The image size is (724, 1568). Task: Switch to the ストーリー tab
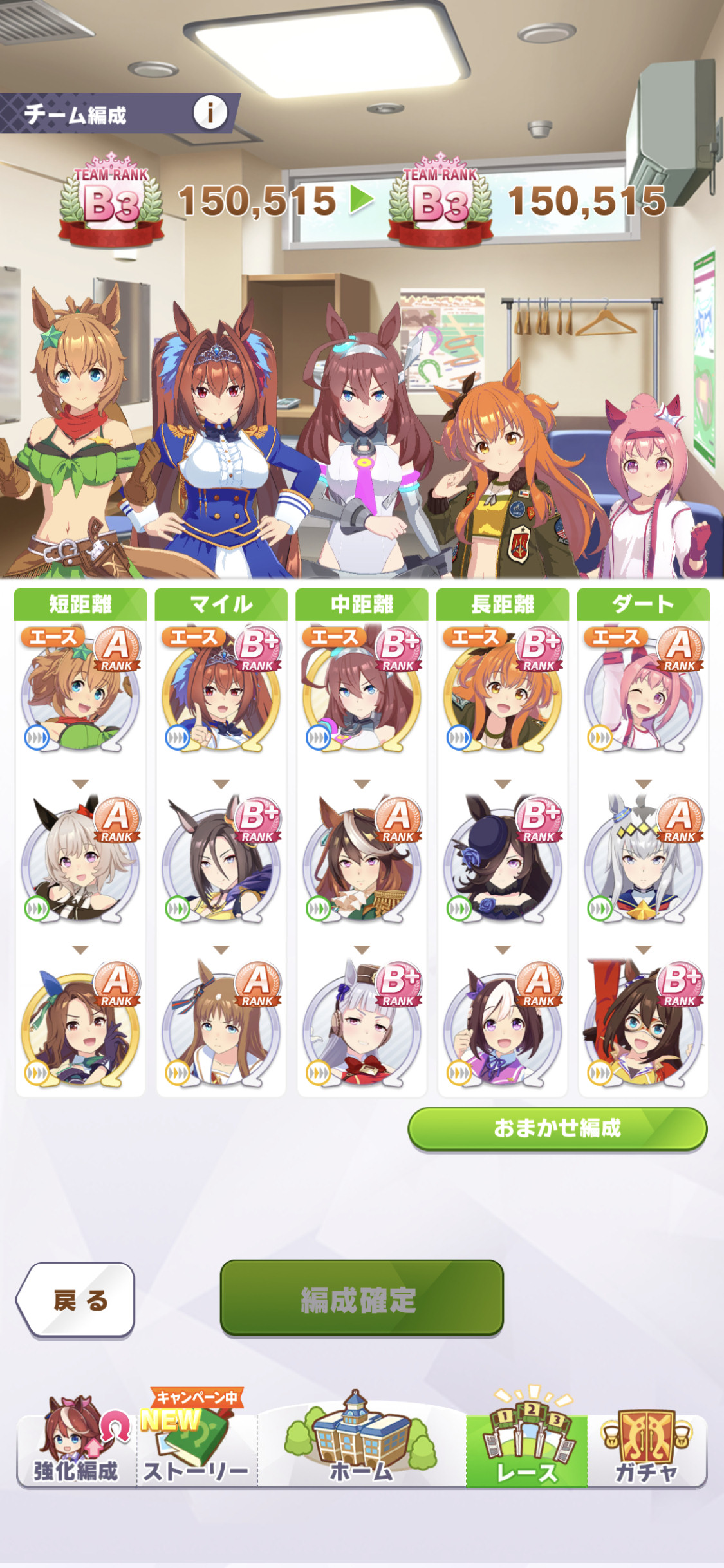coord(197,1443)
